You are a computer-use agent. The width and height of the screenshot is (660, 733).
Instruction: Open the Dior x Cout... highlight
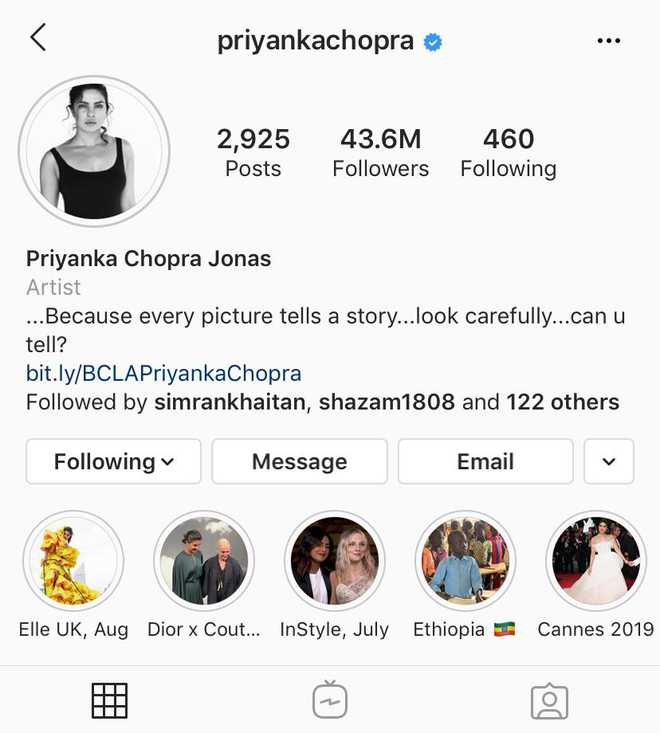pos(203,562)
